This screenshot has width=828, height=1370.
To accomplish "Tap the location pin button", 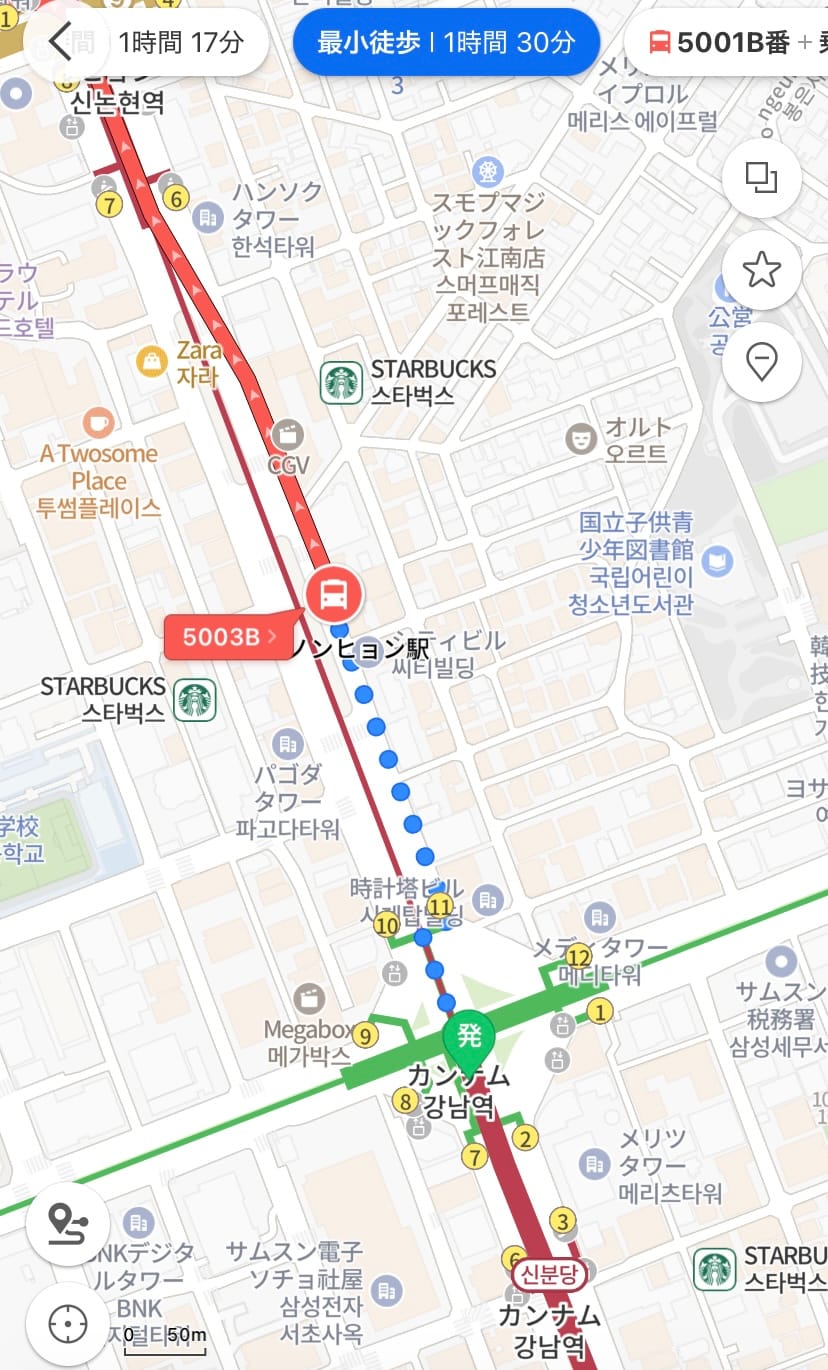I will (x=762, y=361).
